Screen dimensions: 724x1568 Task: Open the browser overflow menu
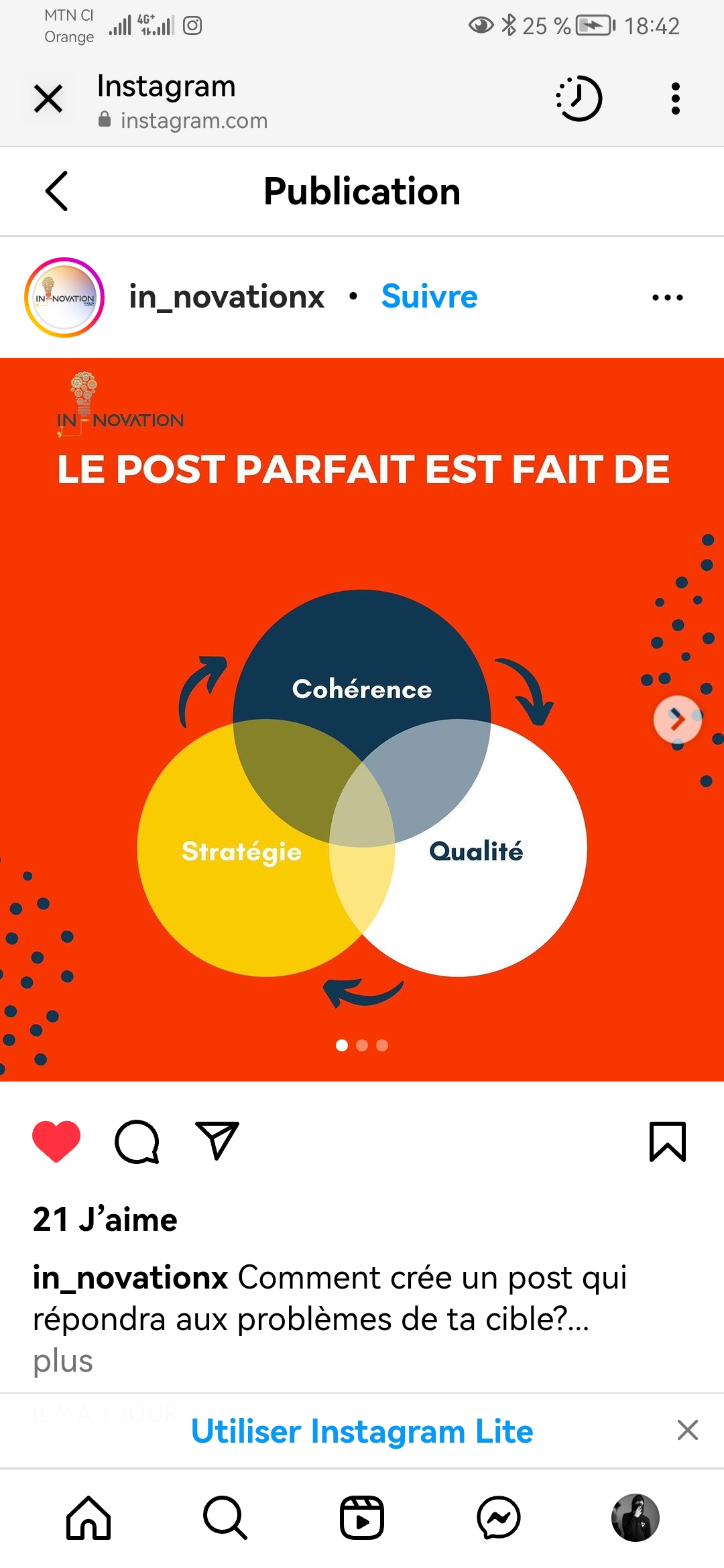click(675, 99)
